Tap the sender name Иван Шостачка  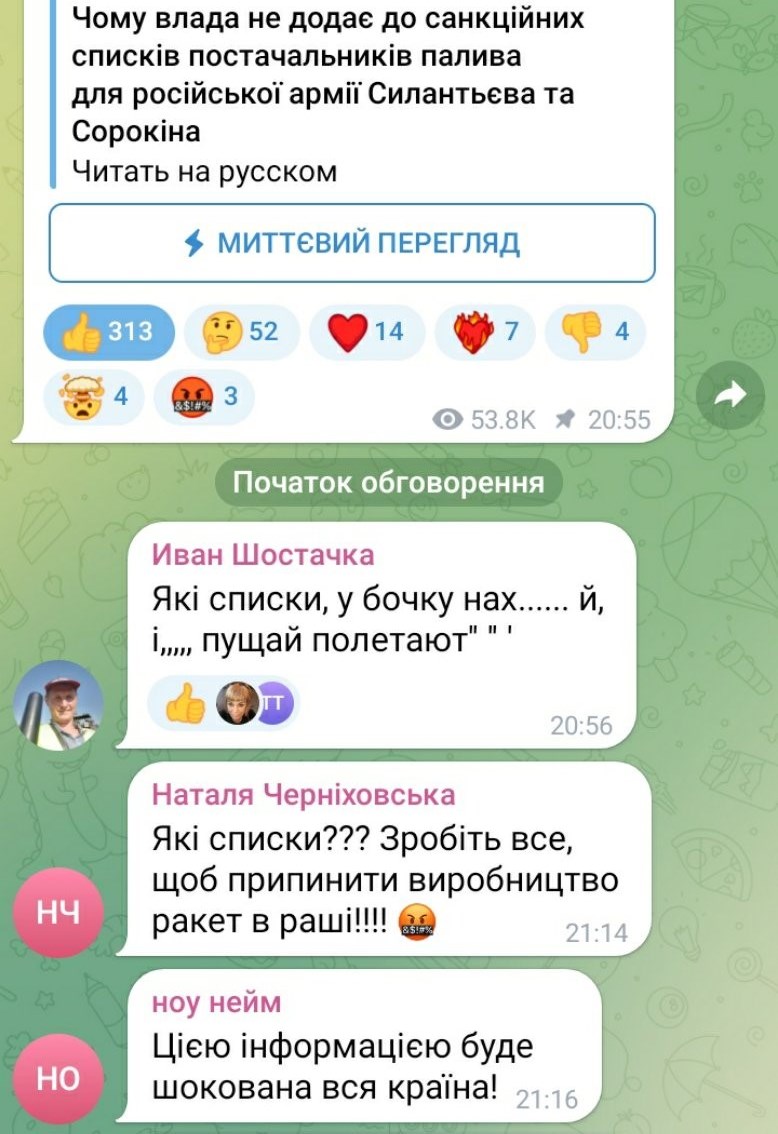coord(263,555)
